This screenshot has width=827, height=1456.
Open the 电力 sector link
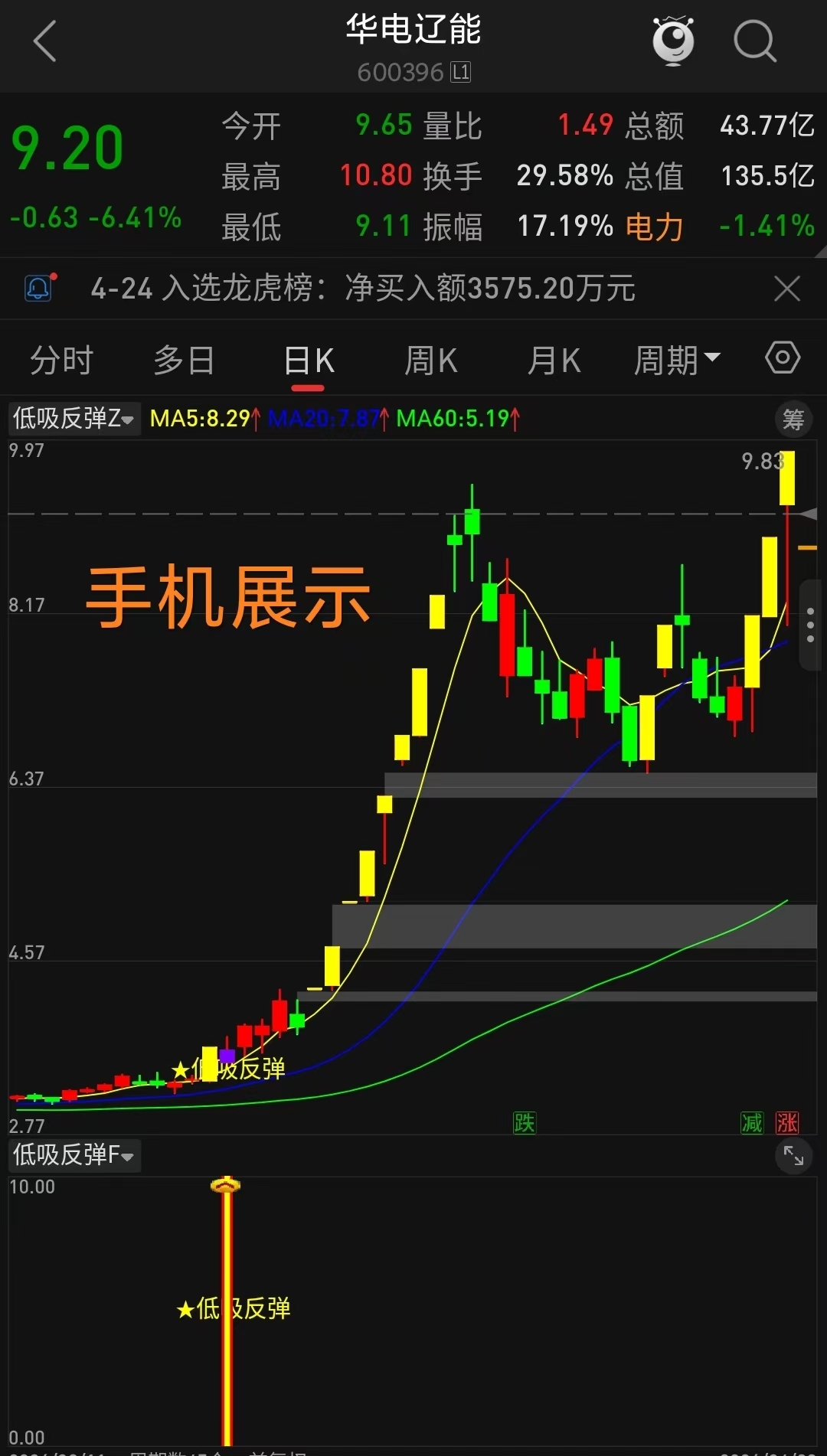click(655, 227)
